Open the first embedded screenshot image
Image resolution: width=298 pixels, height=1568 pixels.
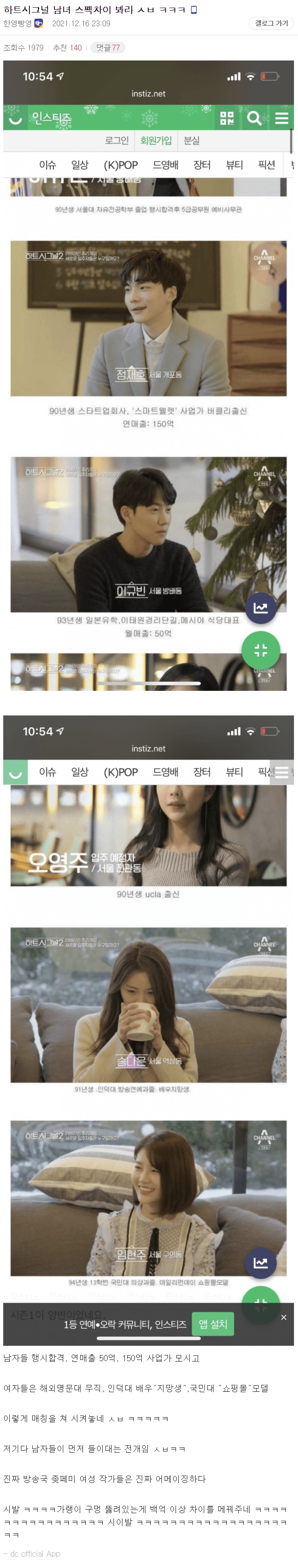coord(148,375)
